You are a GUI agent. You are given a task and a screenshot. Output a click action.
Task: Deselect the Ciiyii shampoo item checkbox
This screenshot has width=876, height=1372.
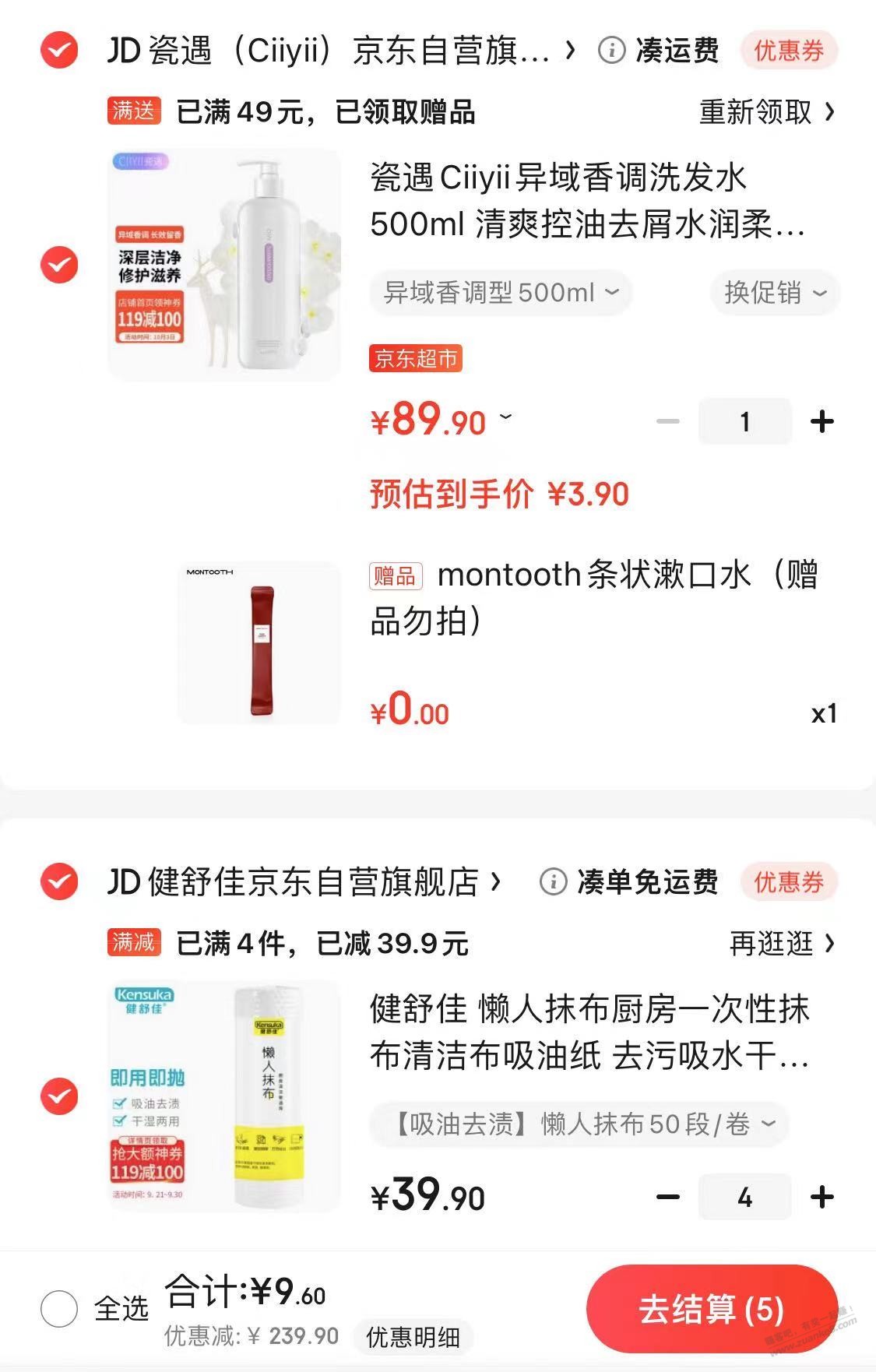(59, 265)
